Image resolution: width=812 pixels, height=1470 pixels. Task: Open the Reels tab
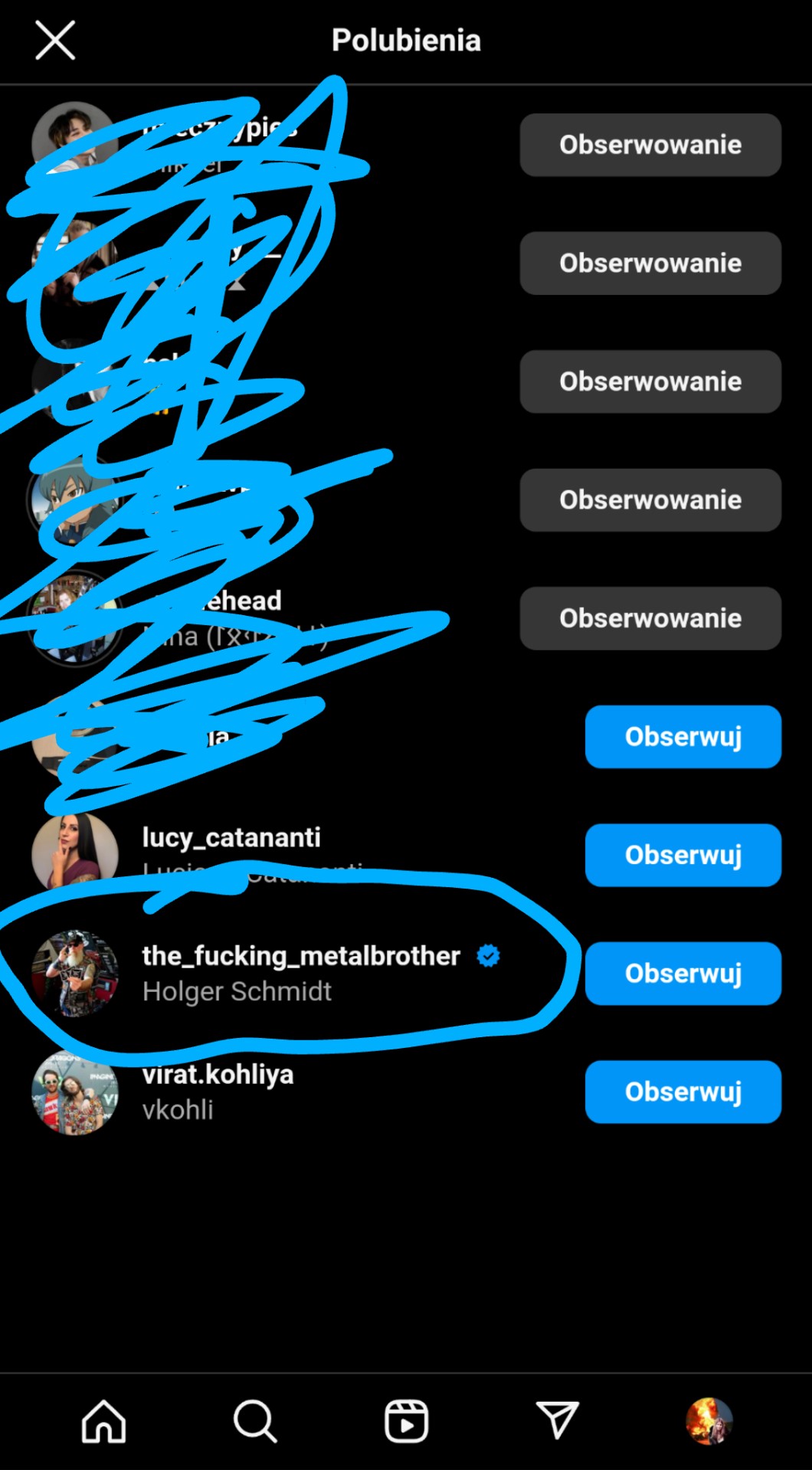tap(406, 1421)
